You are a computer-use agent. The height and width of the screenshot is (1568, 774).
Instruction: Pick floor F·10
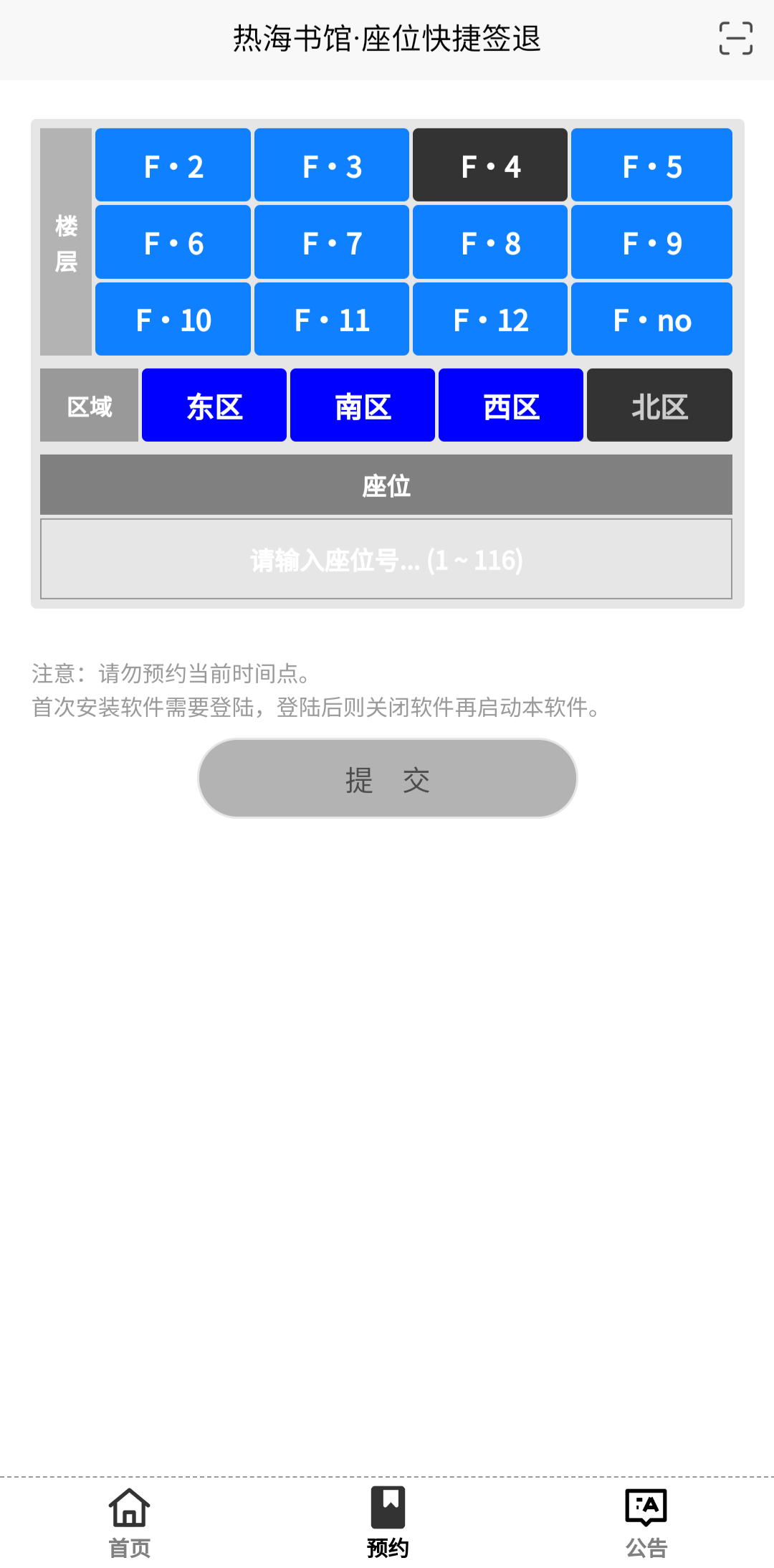point(173,319)
